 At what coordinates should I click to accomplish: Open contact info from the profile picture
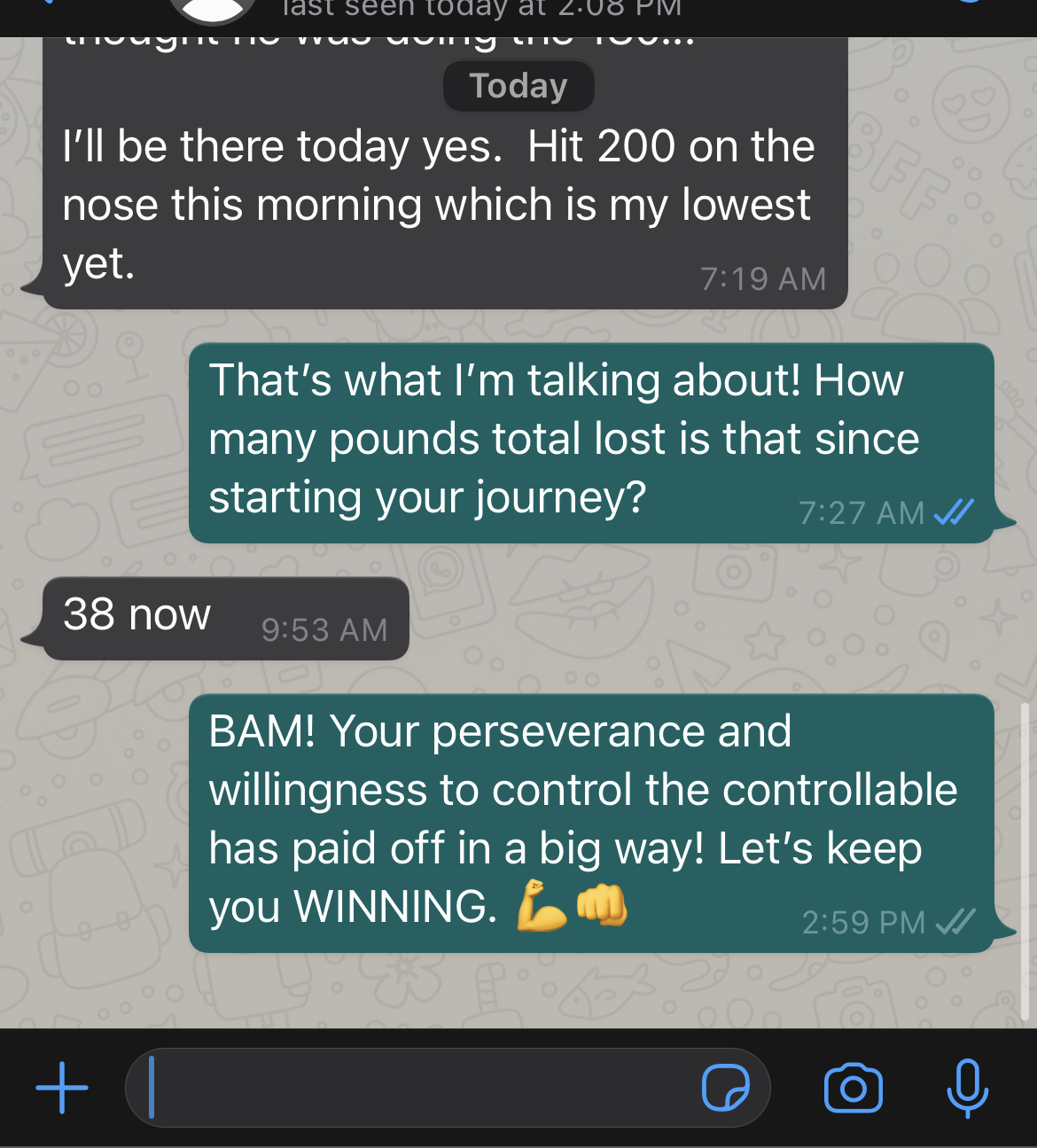[x=213, y=11]
